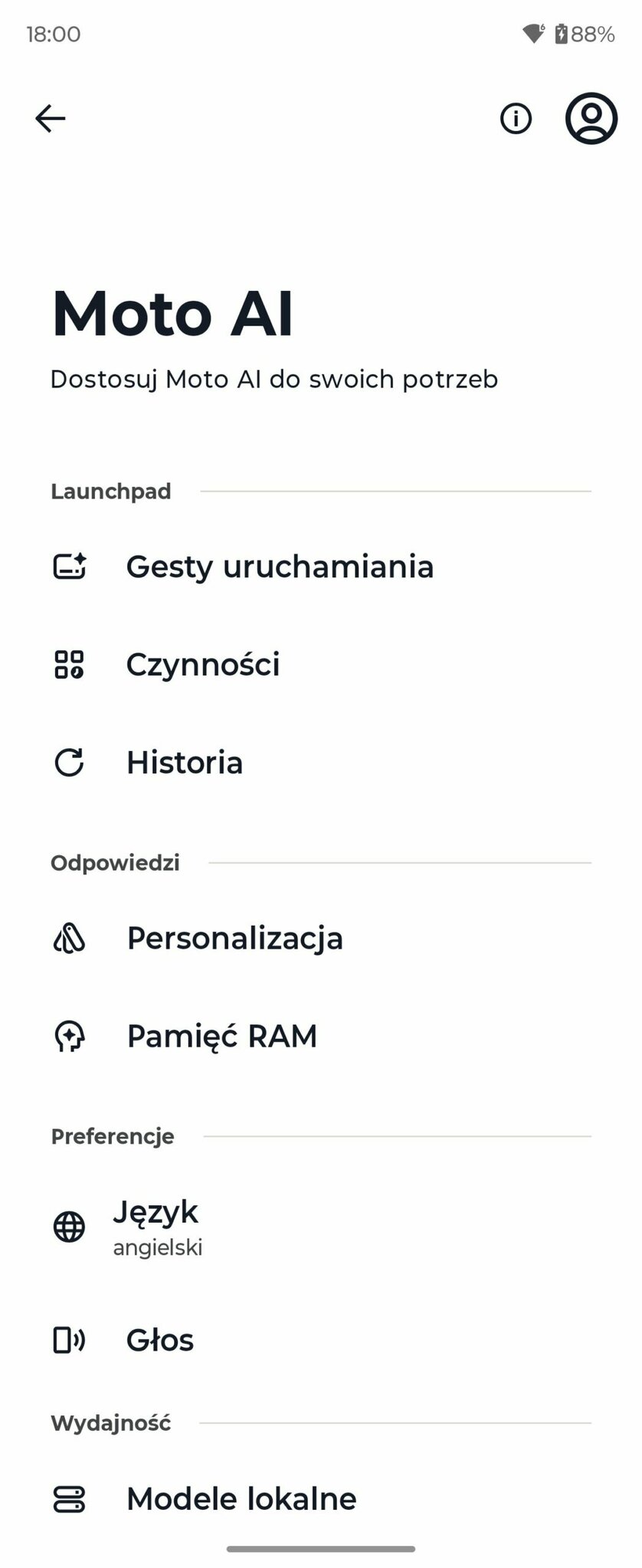This screenshot has width=642, height=1568.
Task: Open Pamięć RAM
Action: pyautogui.click(x=221, y=1037)
